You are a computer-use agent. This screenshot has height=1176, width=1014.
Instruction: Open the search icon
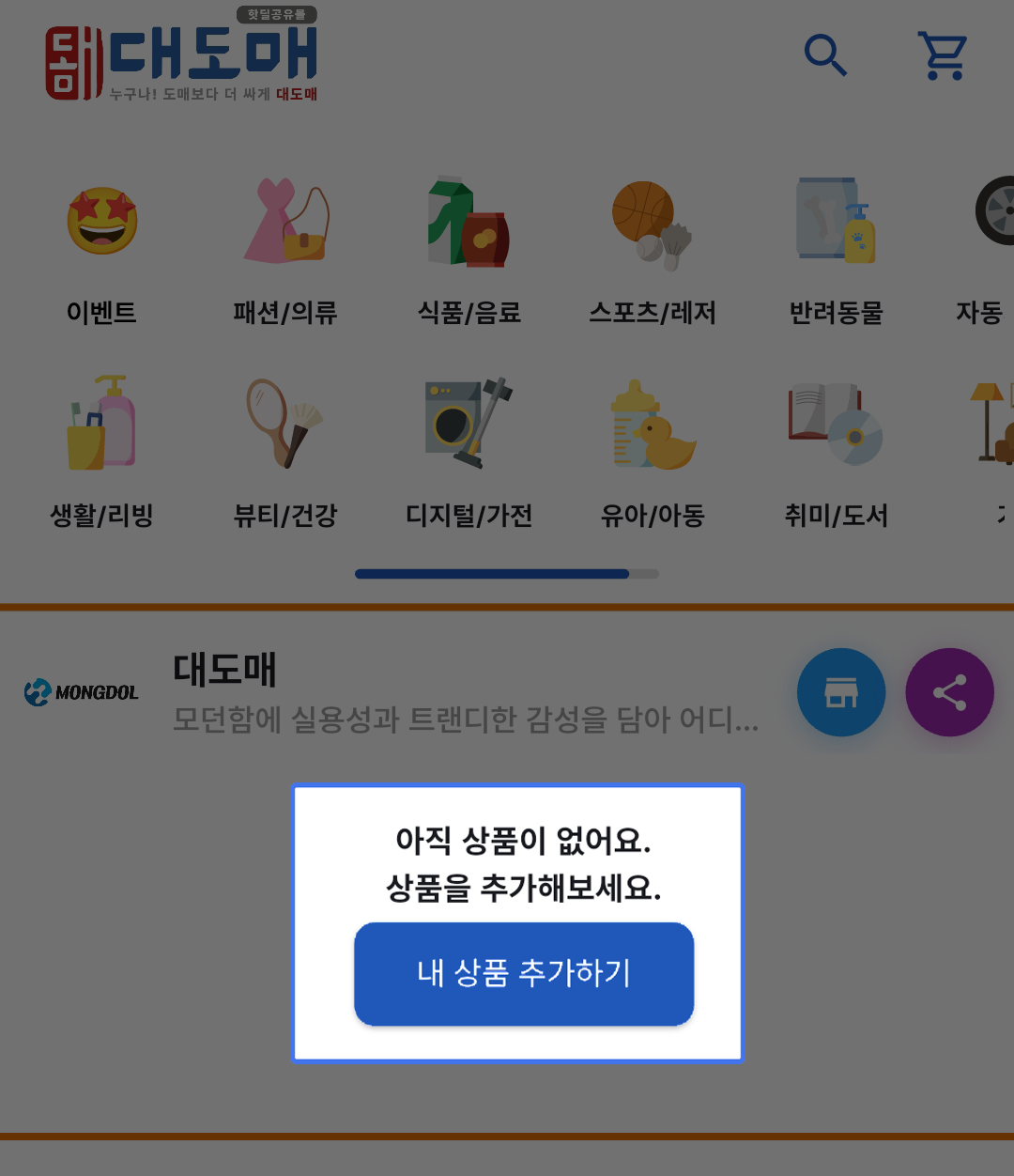coord(826,55)
